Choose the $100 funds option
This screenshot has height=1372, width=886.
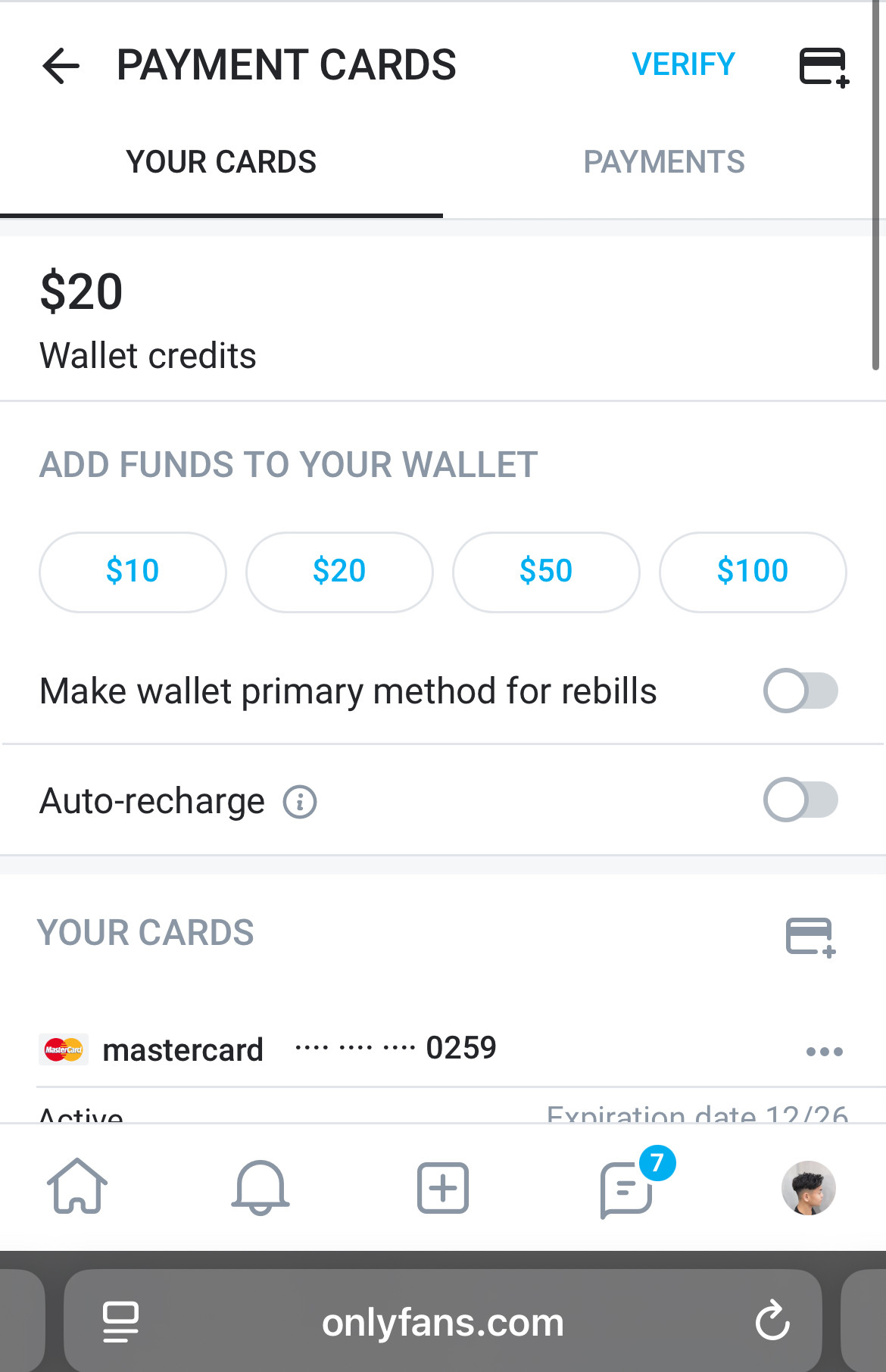click(753, 572)
